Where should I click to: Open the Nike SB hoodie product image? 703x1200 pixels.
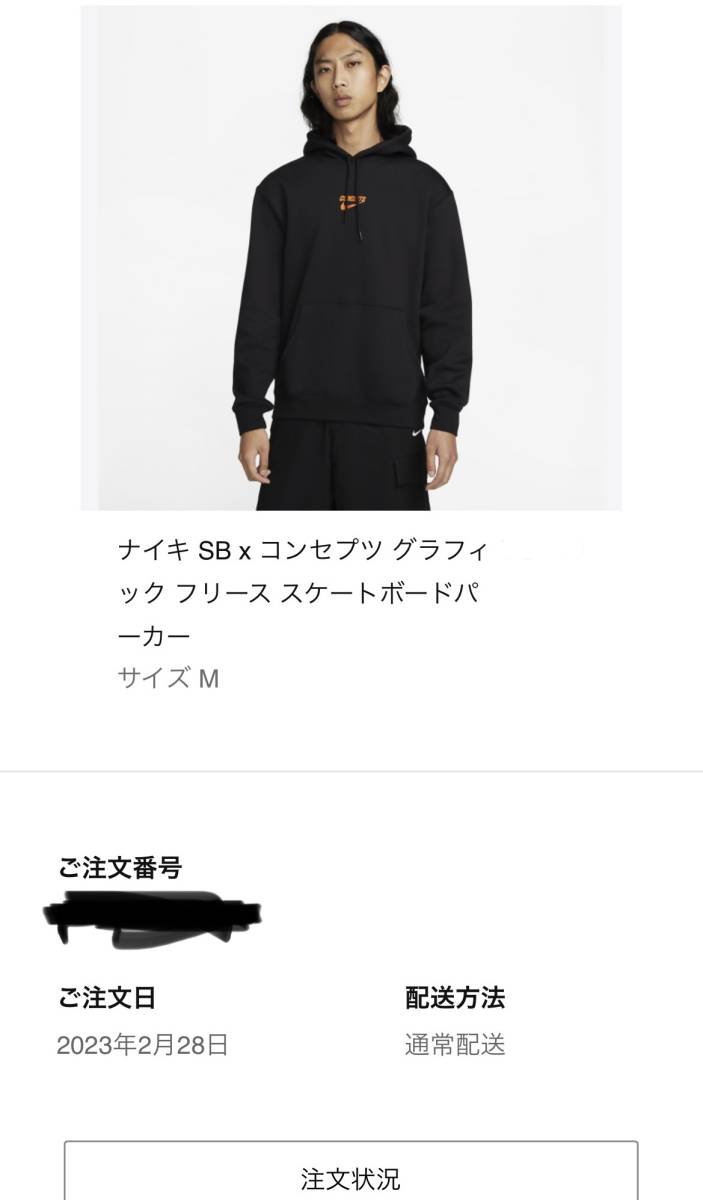tap(351, 258)
